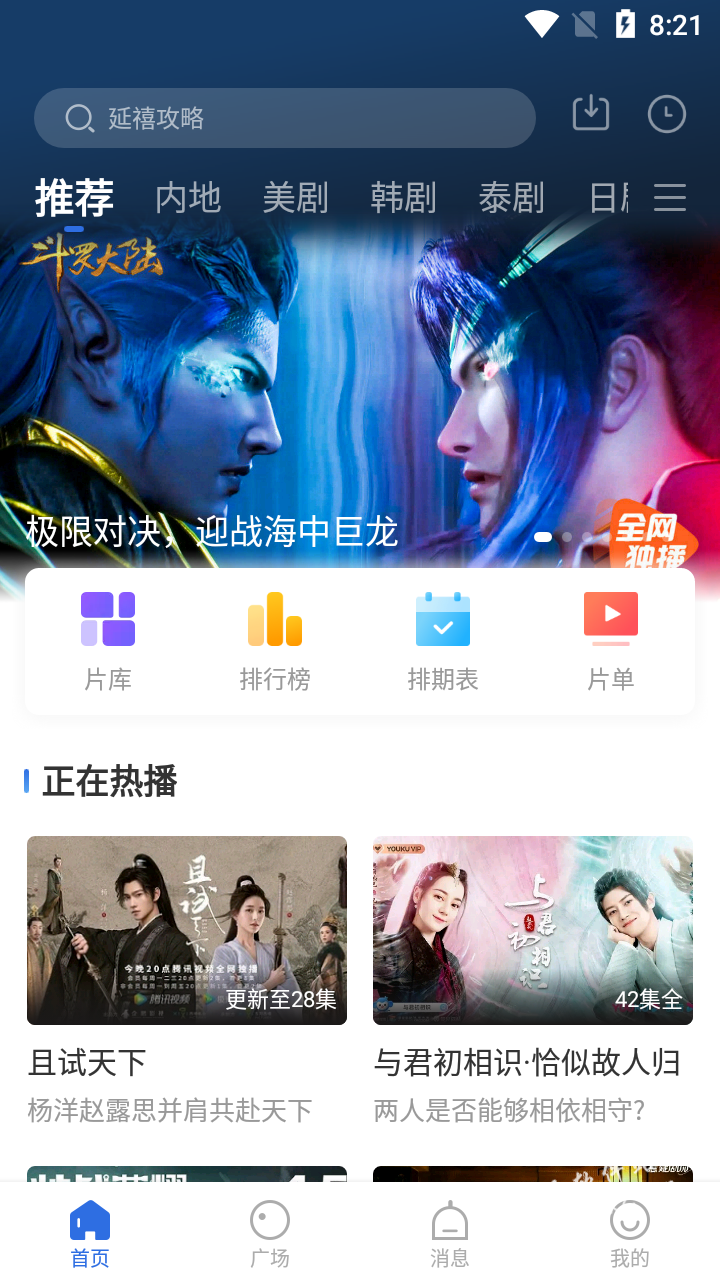Switch to the 广场 bottom tab
720x1280 pixels.
coord(270,1234)
